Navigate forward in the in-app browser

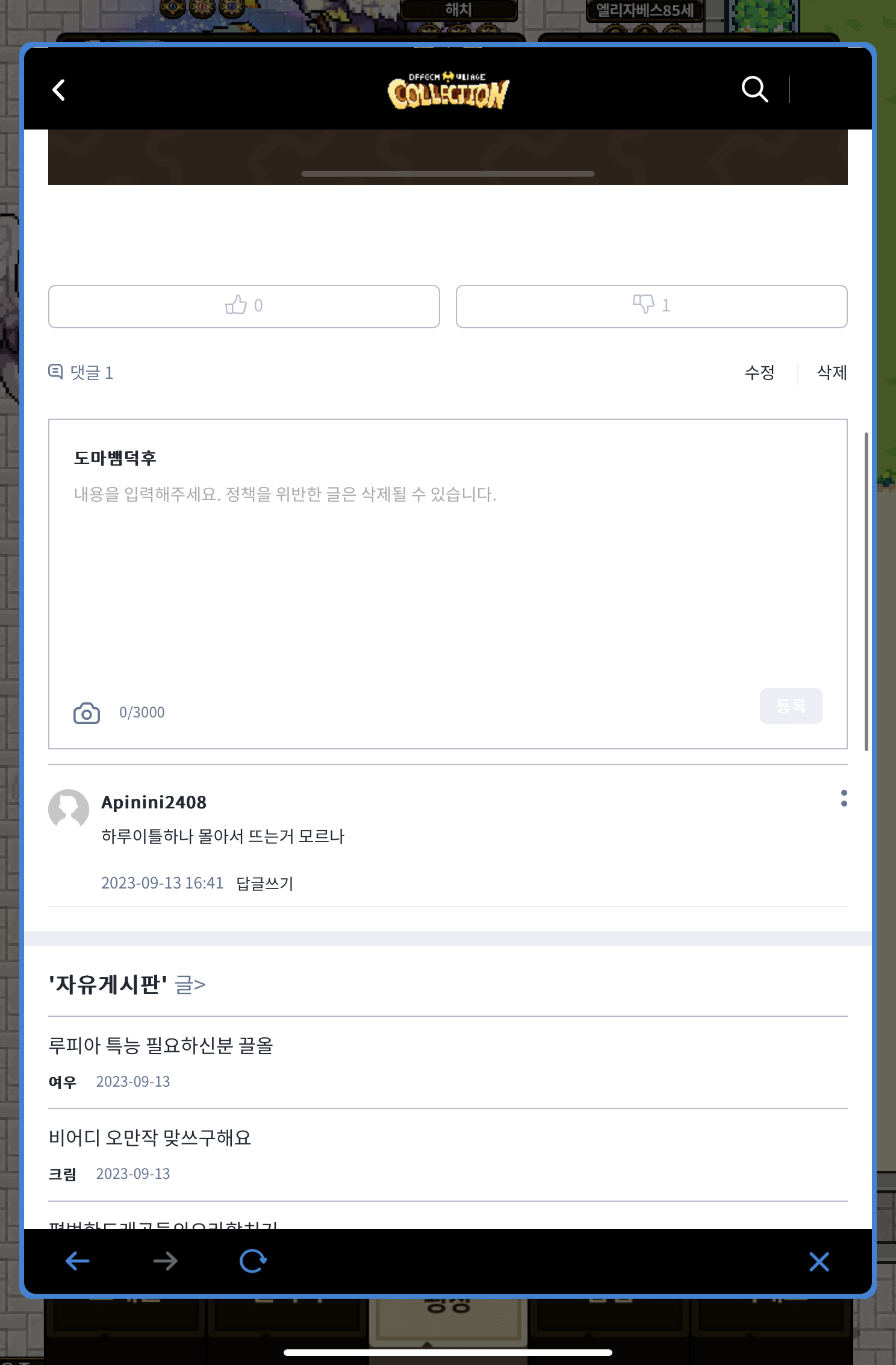coord(165,1261)
